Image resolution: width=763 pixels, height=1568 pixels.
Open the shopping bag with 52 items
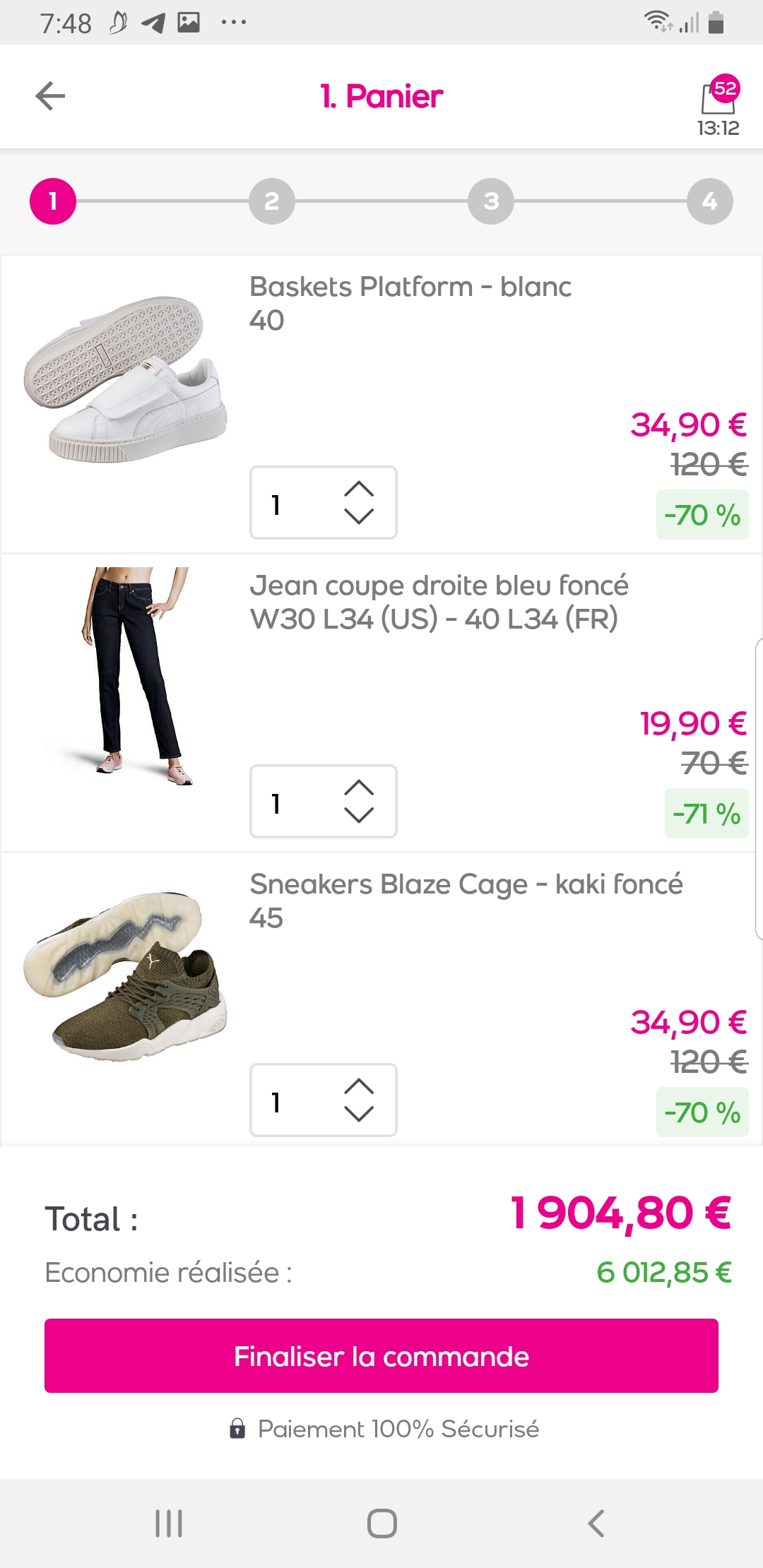pos(718,97)
